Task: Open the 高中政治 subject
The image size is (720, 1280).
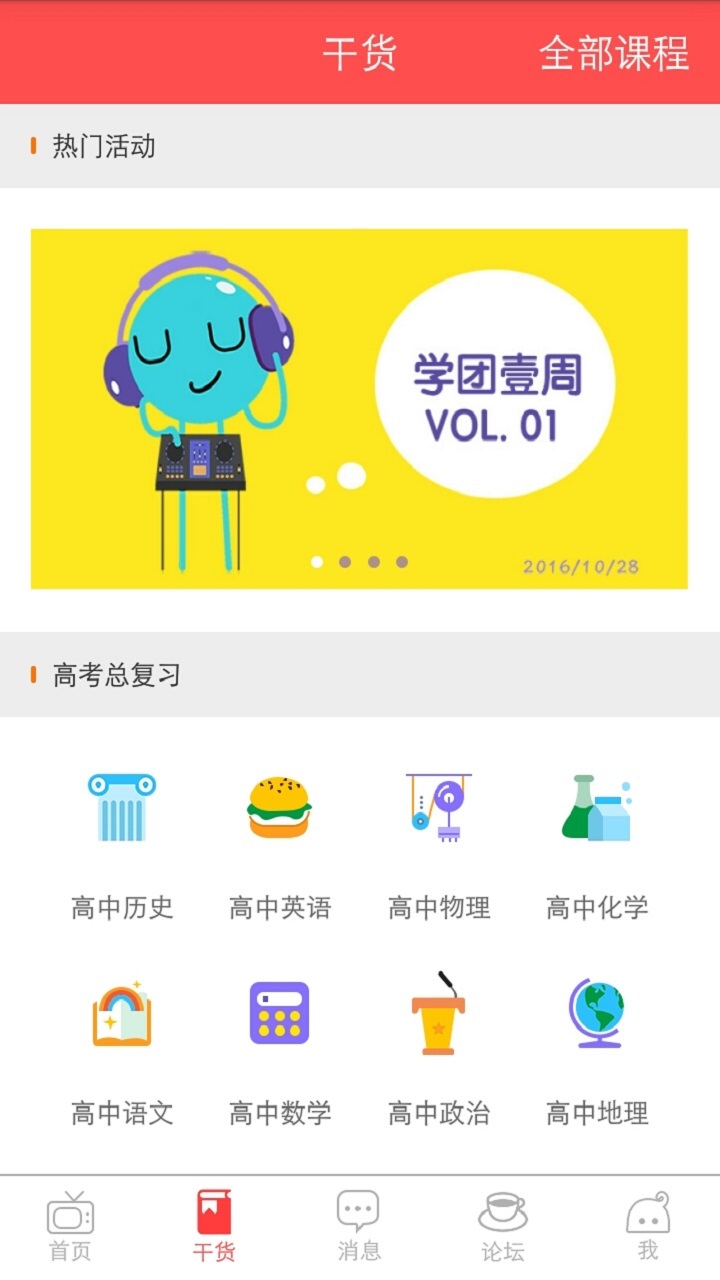Action: click(439, 1050)
